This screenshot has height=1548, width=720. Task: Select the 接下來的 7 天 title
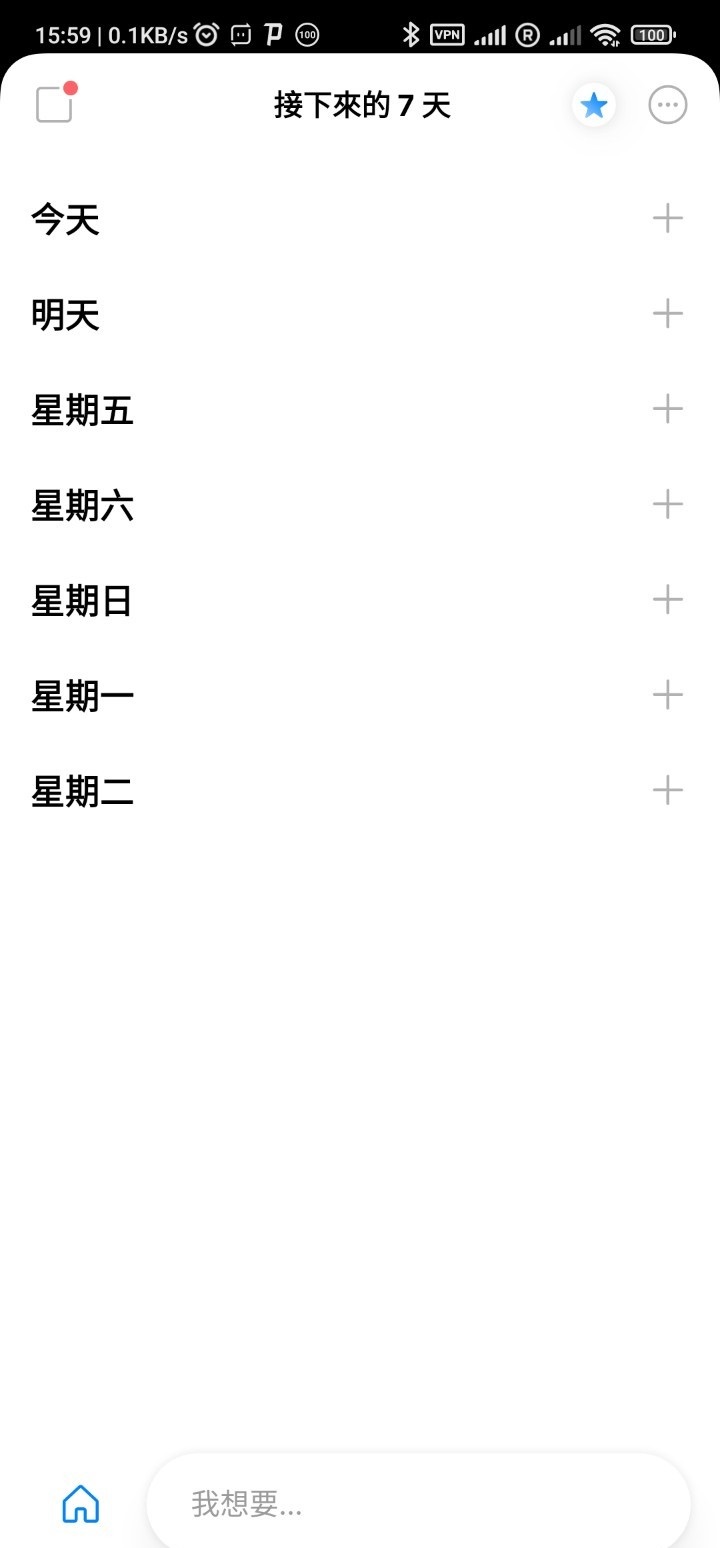(x=360, y=104)
